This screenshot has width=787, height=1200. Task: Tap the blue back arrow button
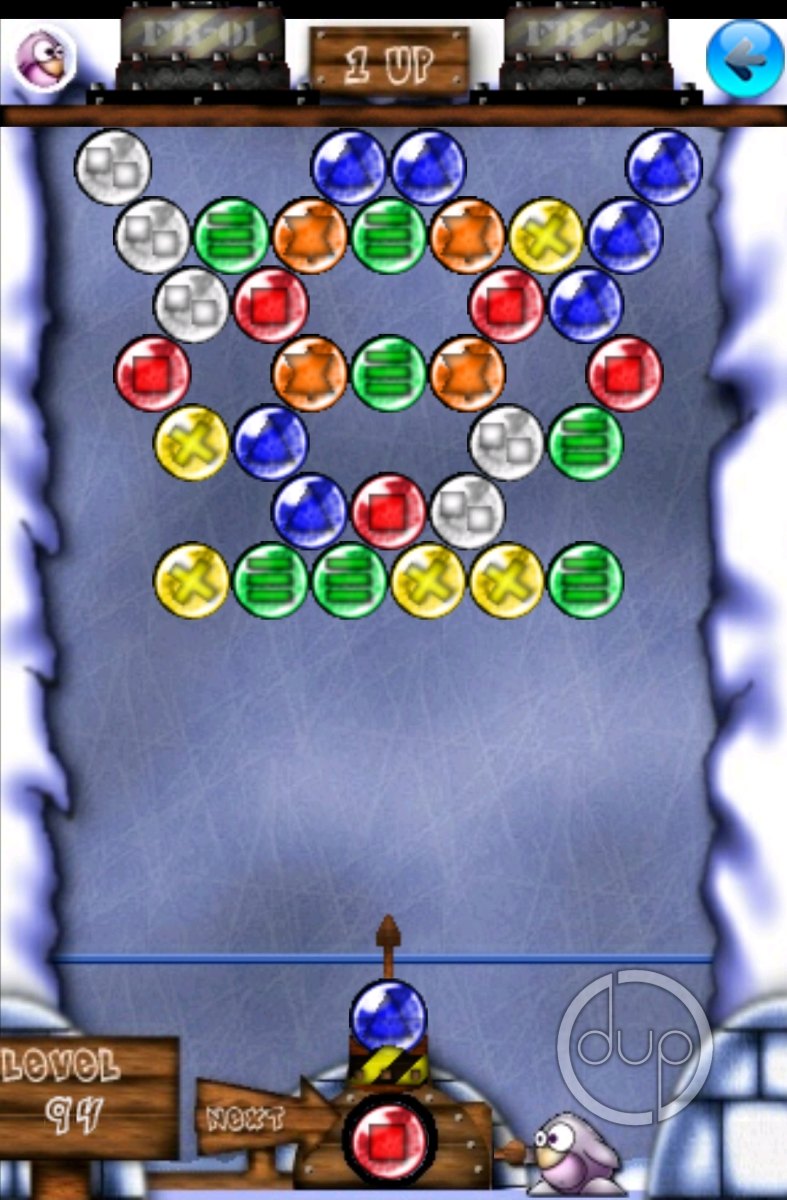tap(744, 58)
